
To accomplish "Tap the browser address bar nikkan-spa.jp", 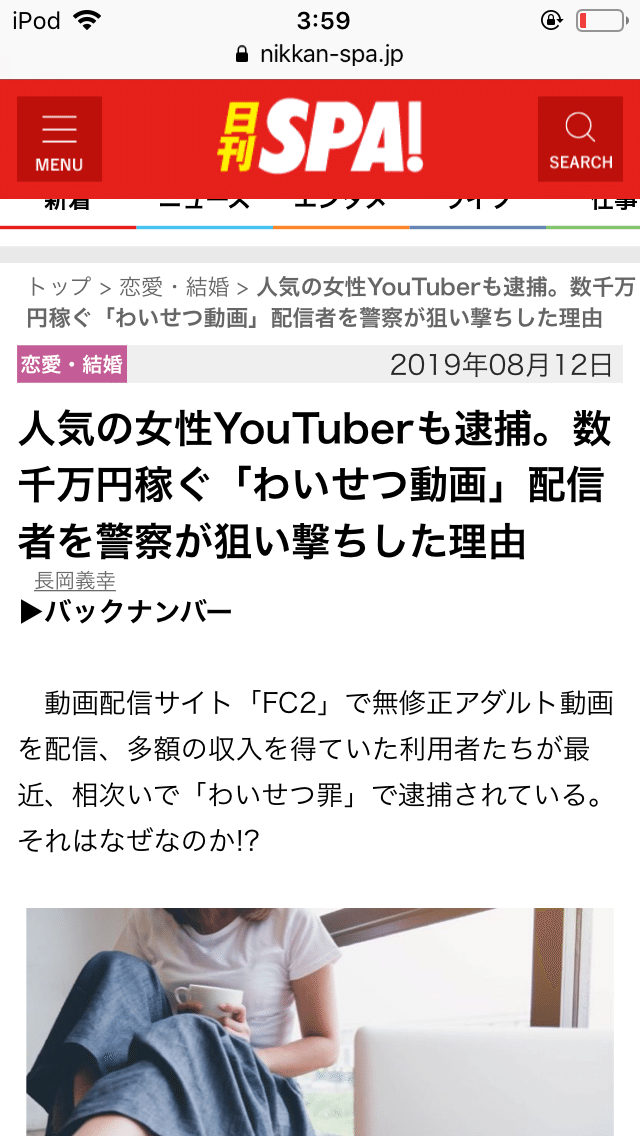I will (320, 54).
